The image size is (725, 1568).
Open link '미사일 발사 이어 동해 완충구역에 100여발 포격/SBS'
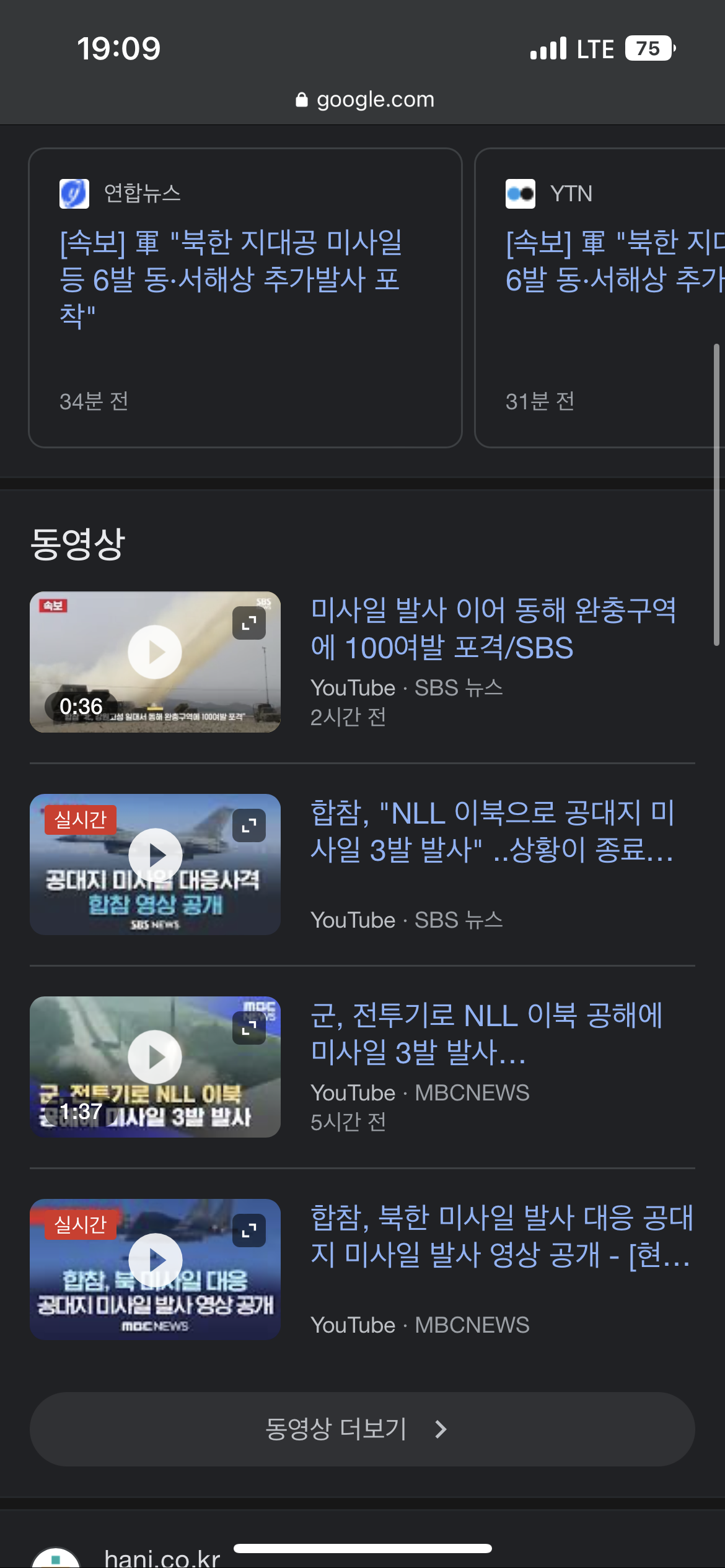click(493, 629)
